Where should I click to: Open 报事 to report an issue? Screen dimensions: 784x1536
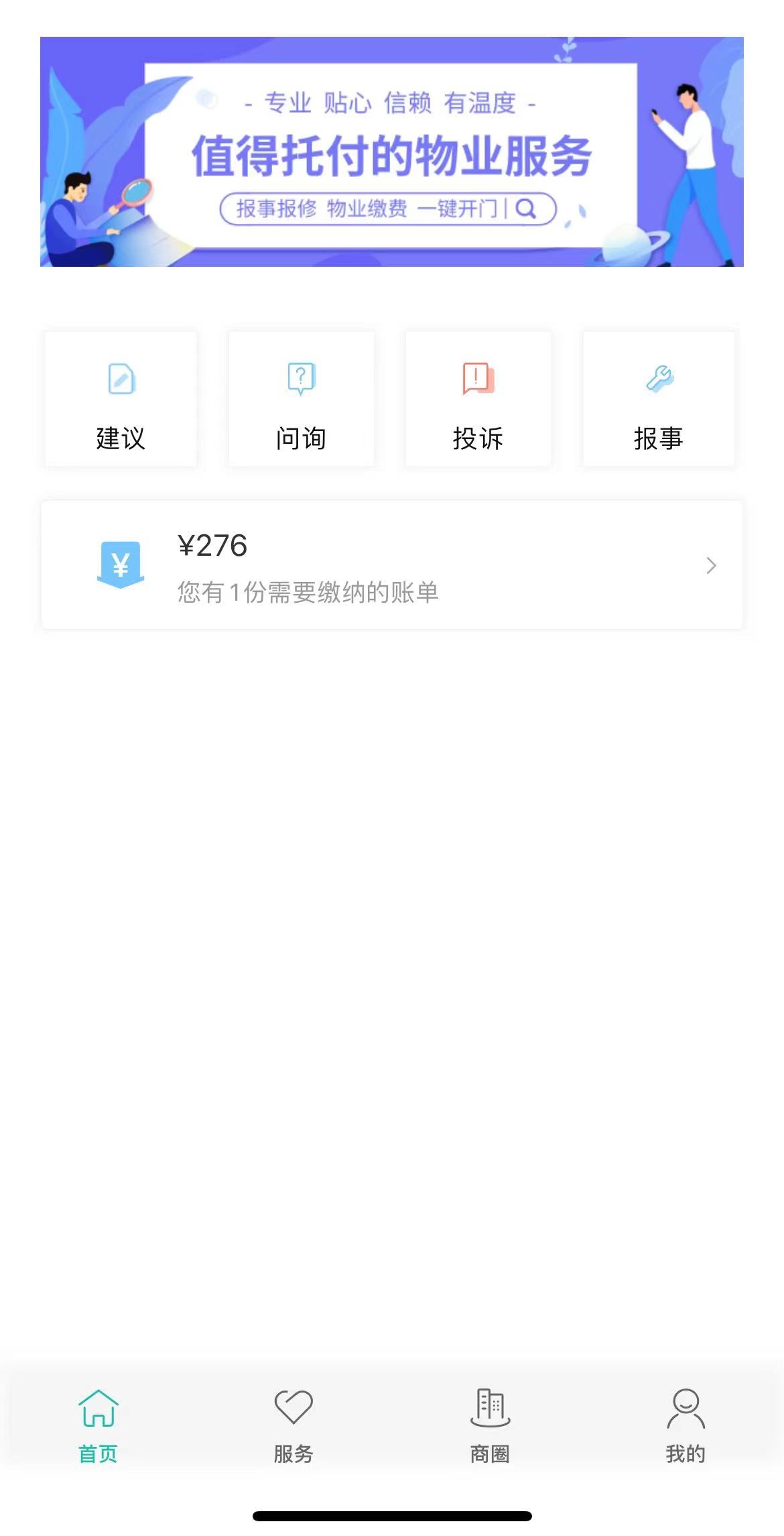click(x=659, y=400)
